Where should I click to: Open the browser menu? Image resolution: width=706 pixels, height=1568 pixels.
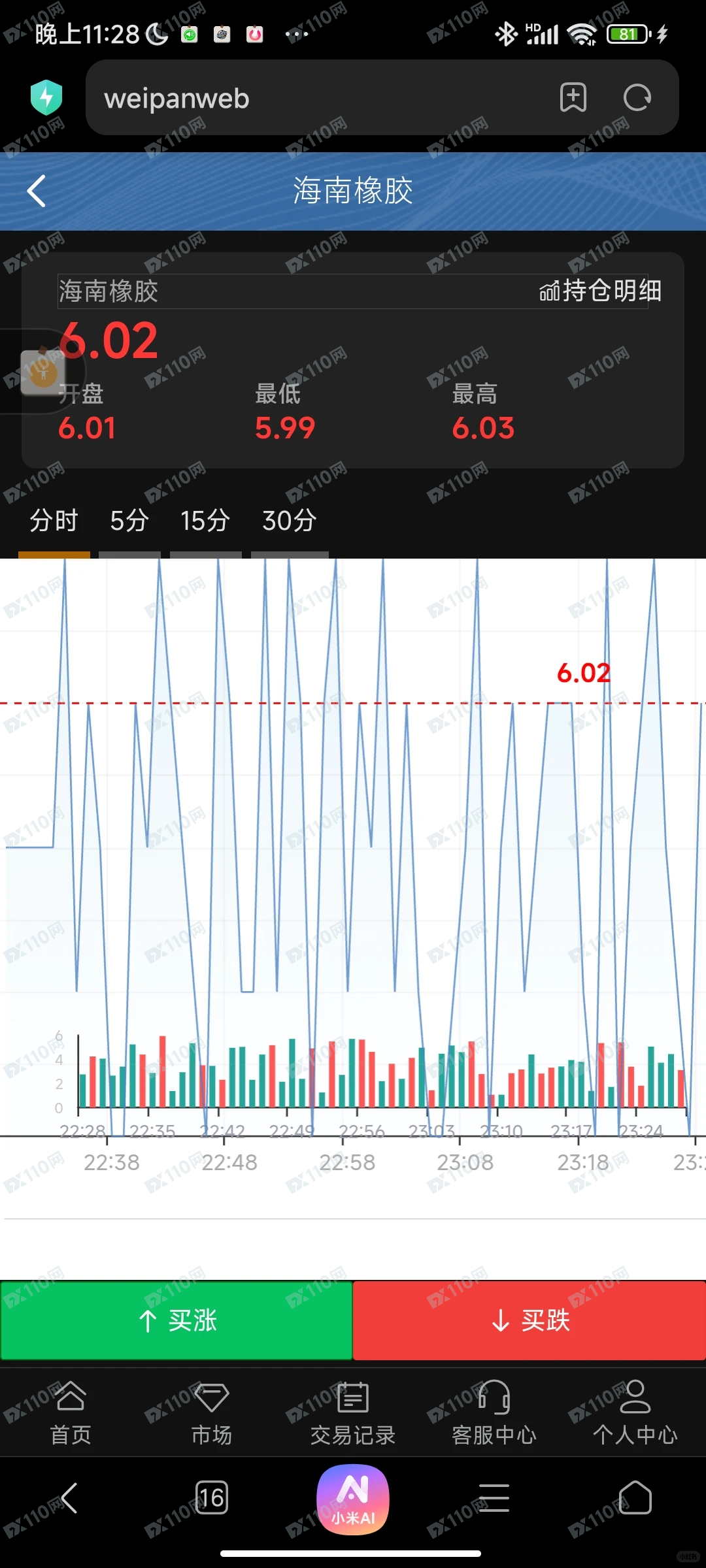(494, 1497)
